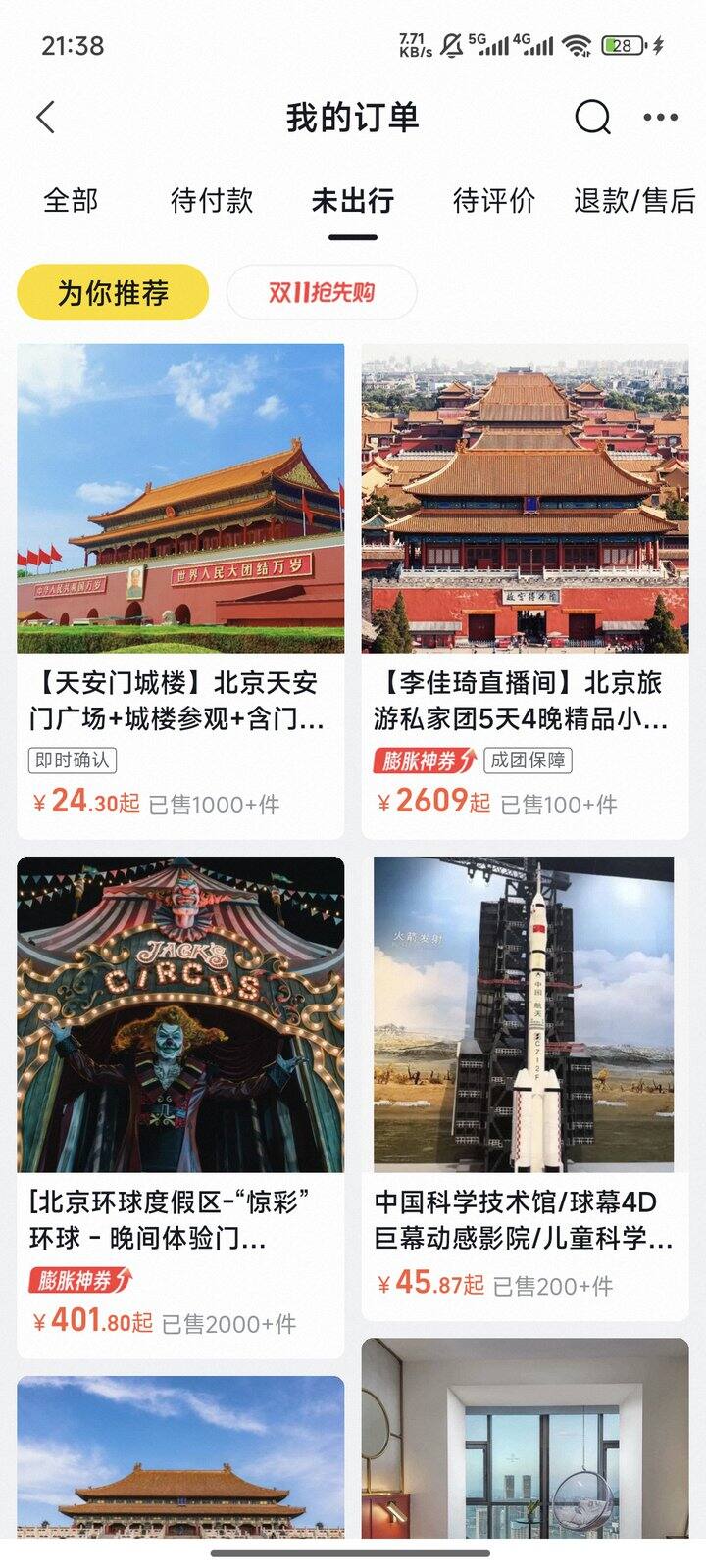Select the 未出行 tab
Viewport: 706px width, 1568px height.
pos(353,201)
